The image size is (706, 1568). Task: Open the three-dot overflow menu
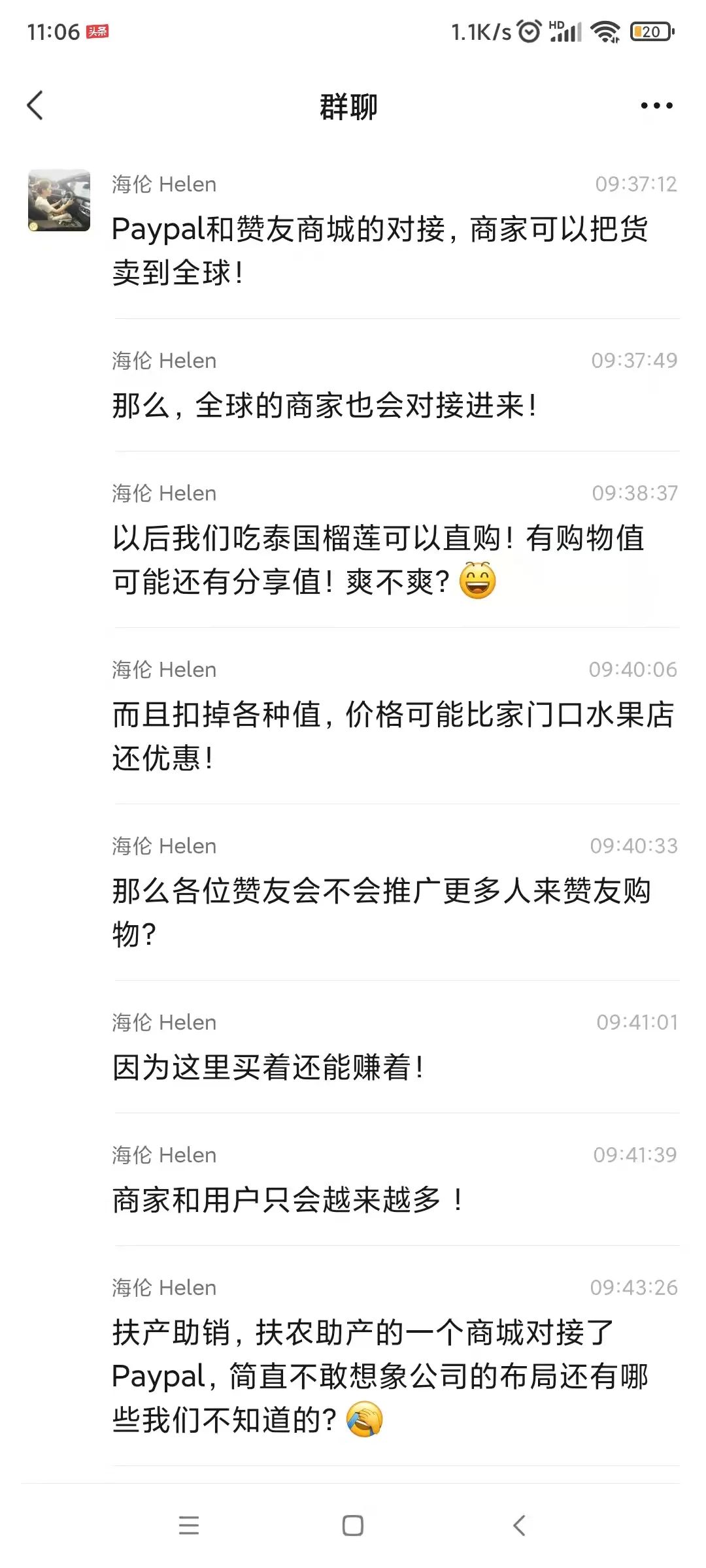pyautogui.click(x=656, y=106)
